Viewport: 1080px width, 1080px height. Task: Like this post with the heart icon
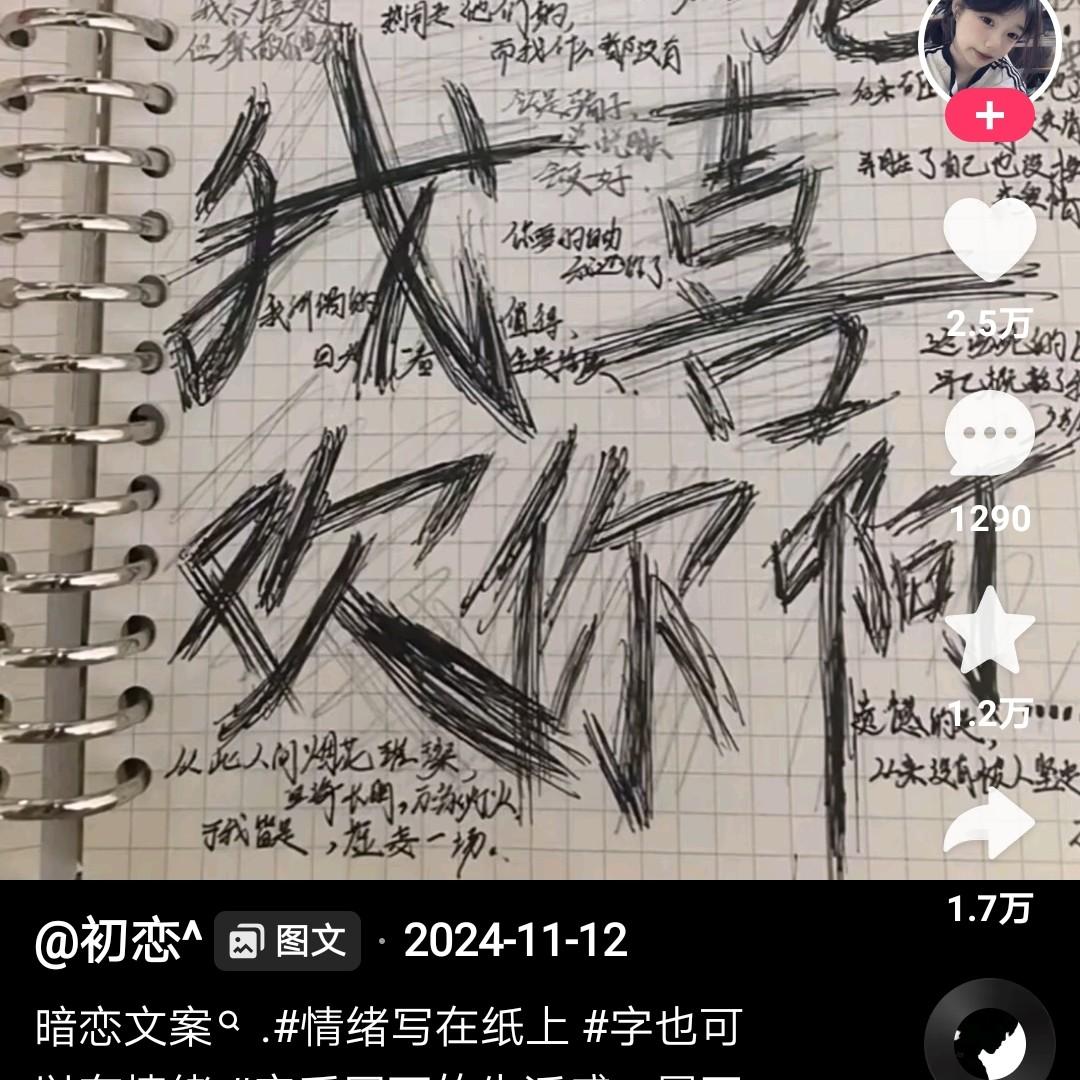coord(989,238)
